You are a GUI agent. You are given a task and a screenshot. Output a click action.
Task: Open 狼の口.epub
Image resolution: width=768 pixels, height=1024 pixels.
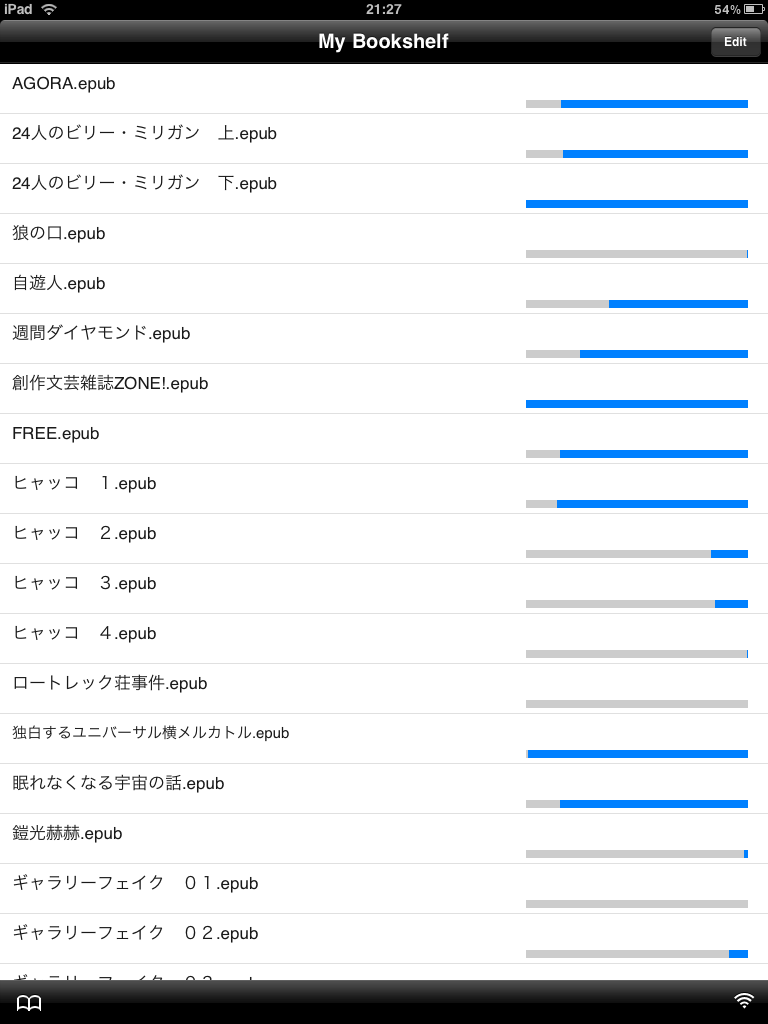point(59,234)
